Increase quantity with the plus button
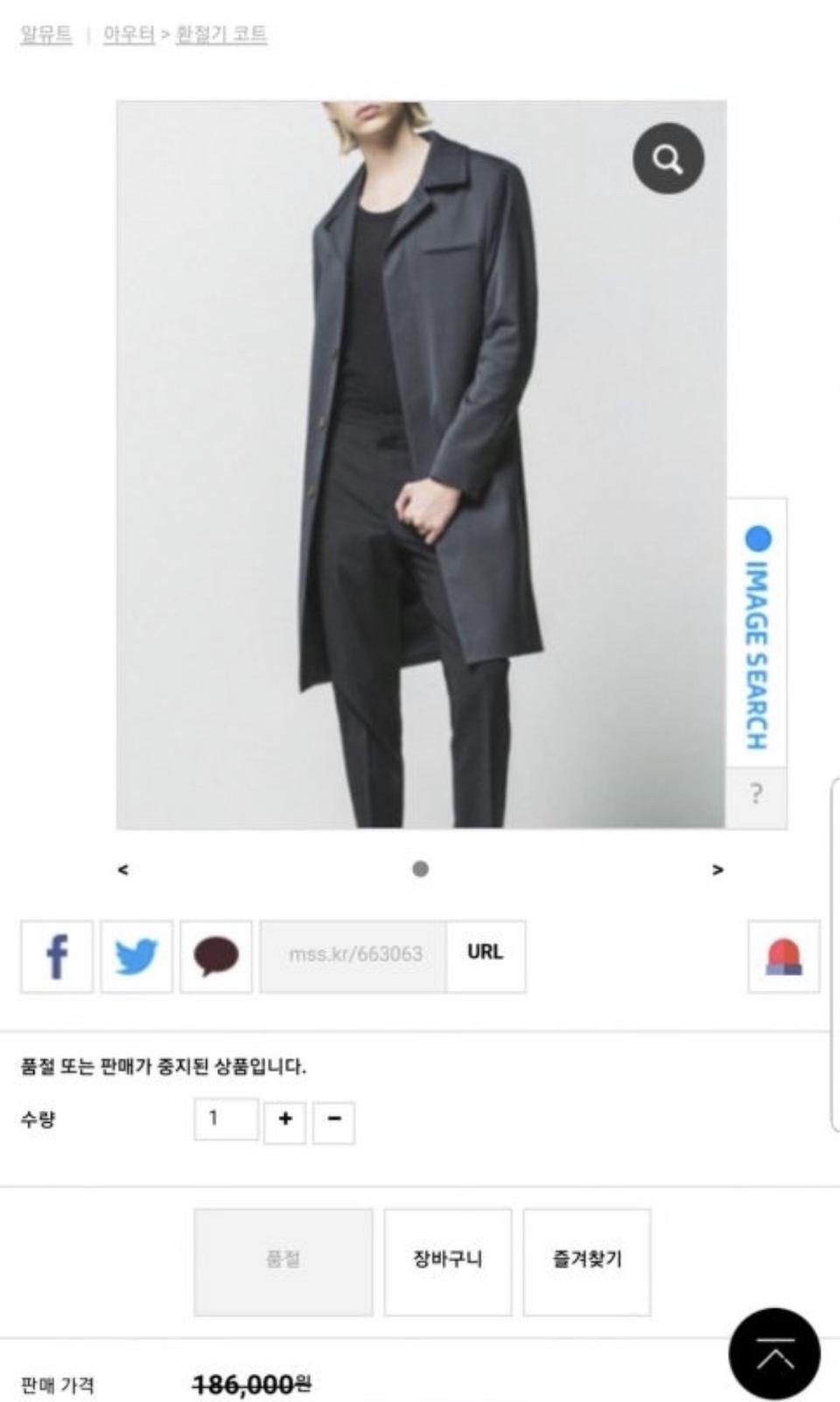840x1402 pixels. [x=285, y=1120]
